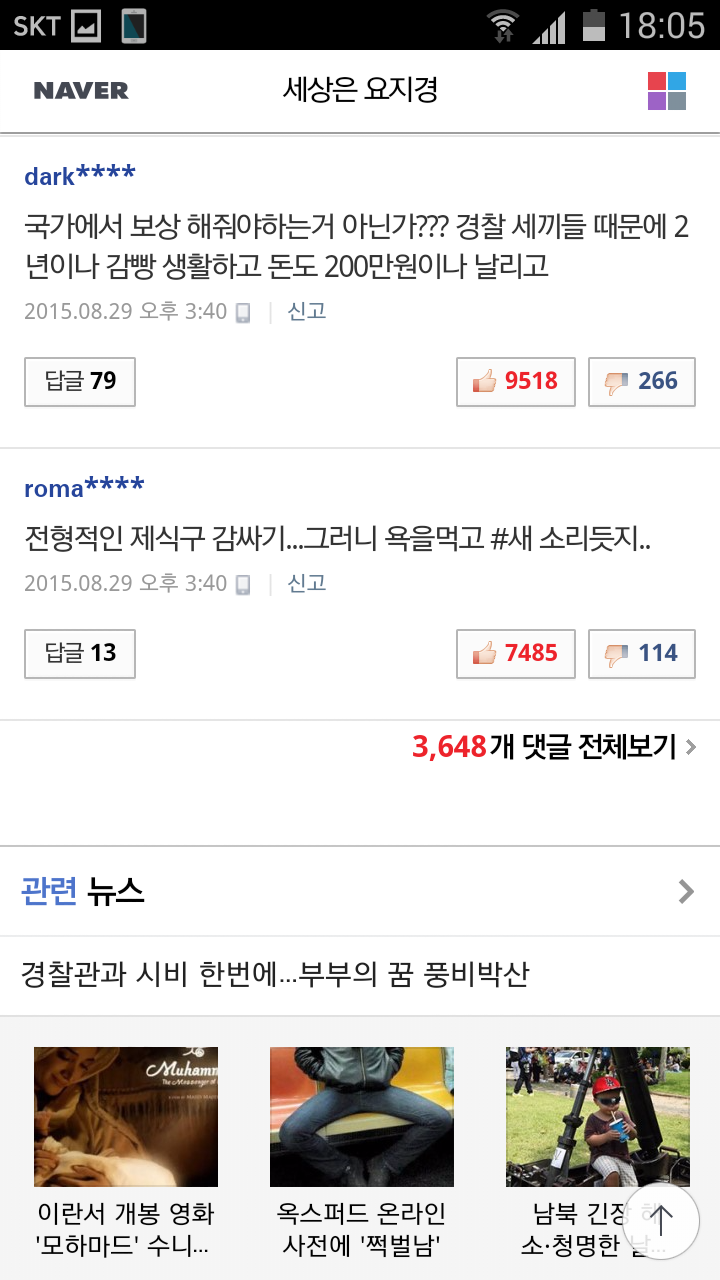This screenshot has width=720, height=1280.
Task: Open the NAVER home logo
Action: [81, 91]
